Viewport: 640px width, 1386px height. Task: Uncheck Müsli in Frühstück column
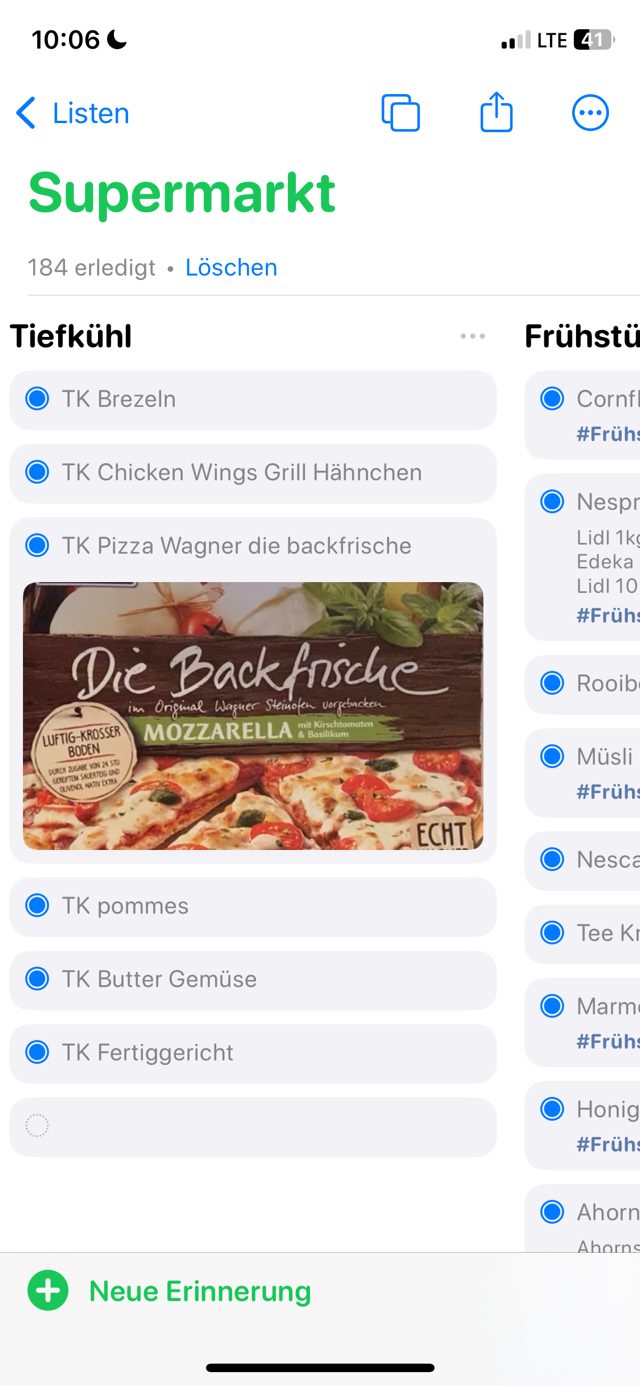point(552,756)
